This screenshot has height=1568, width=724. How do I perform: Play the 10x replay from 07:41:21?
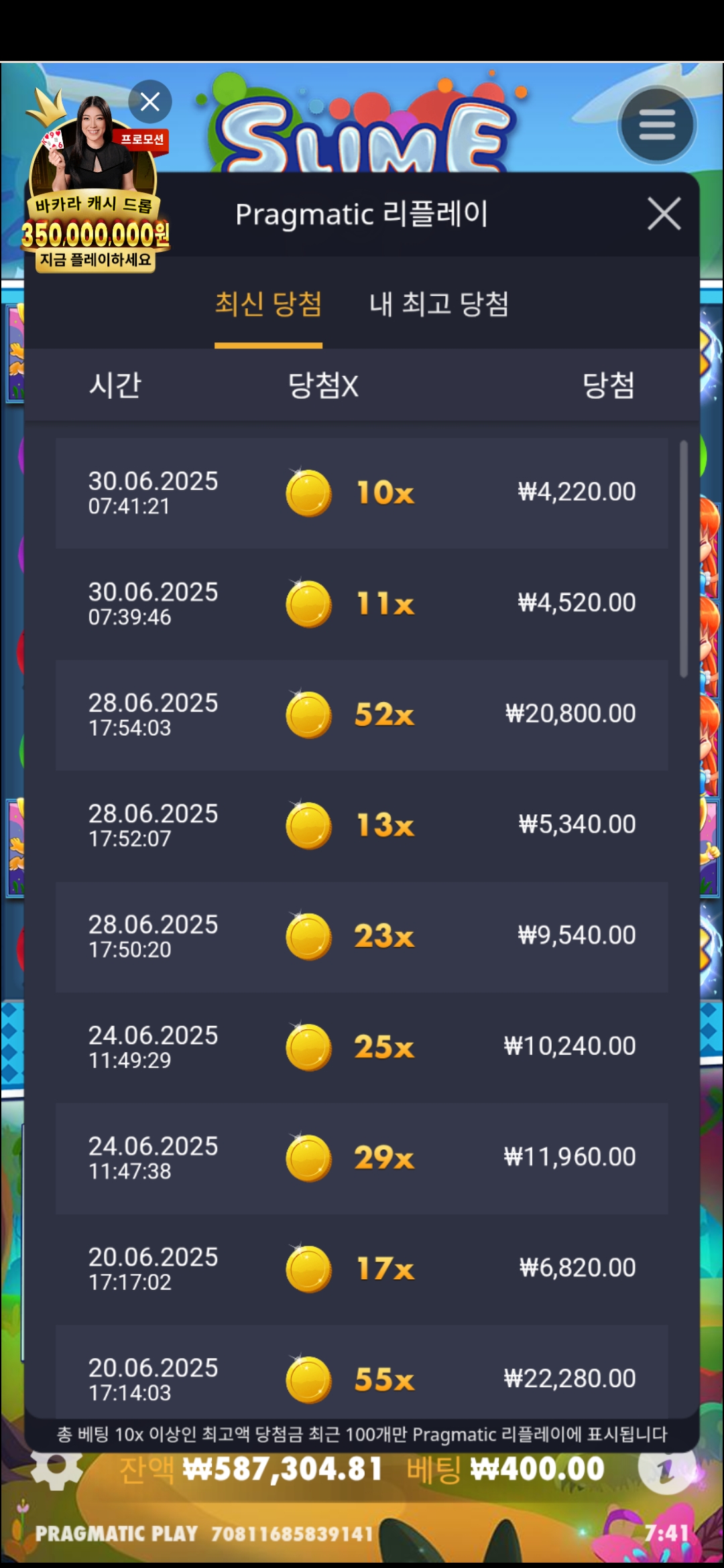coord(361,493)
